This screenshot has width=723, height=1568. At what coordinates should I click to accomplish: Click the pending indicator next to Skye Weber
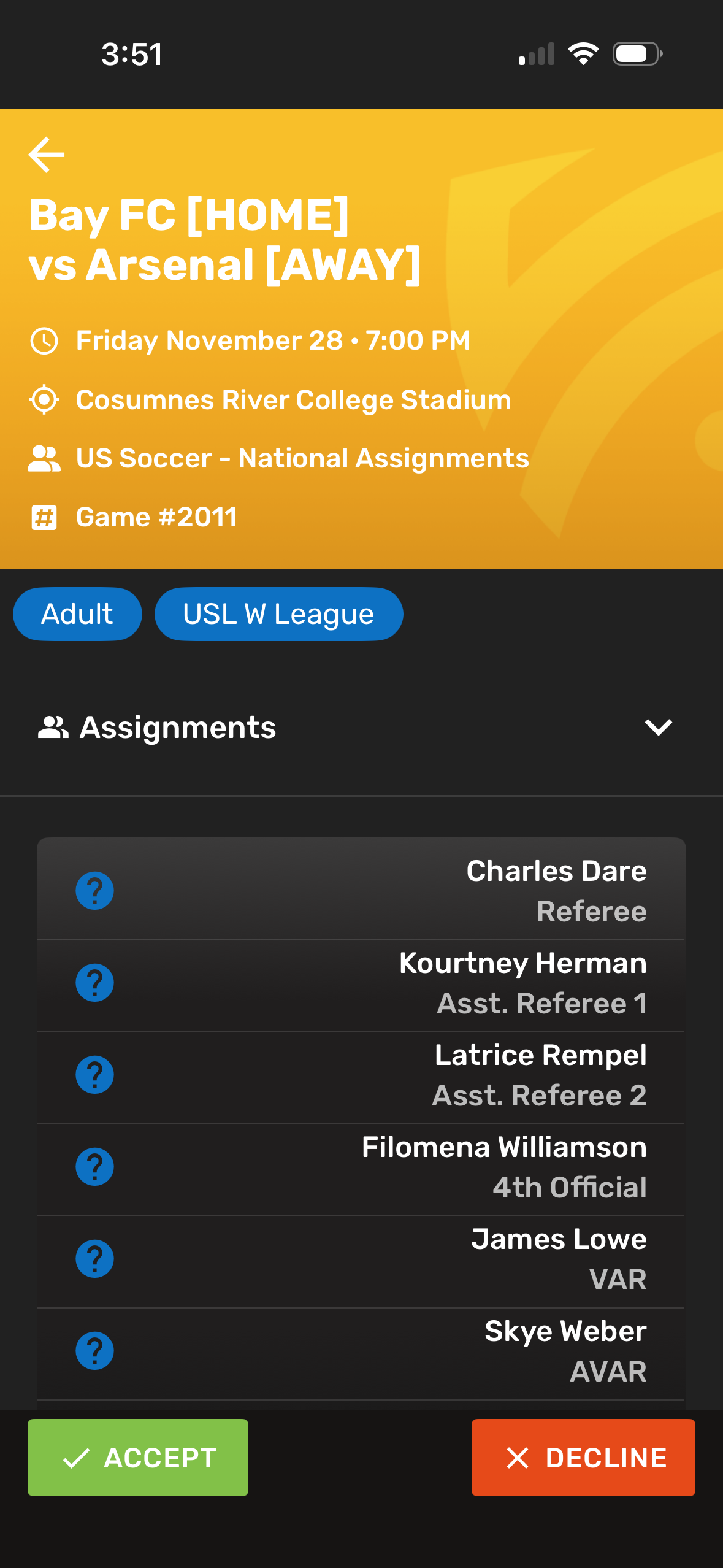click(x=94, y=1350)
